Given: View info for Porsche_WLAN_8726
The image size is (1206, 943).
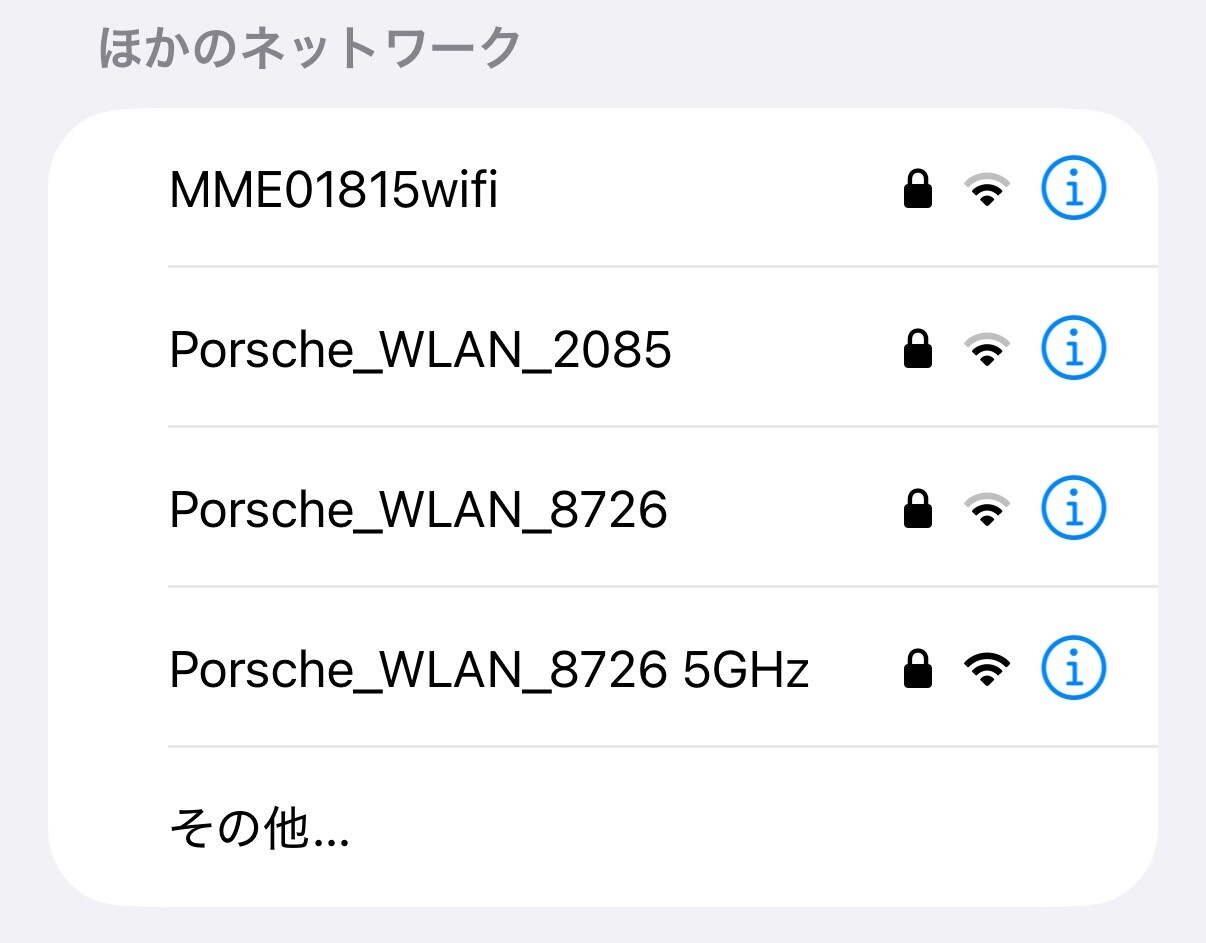Looking at the screenshot, I should click(x=1074, y=509).
